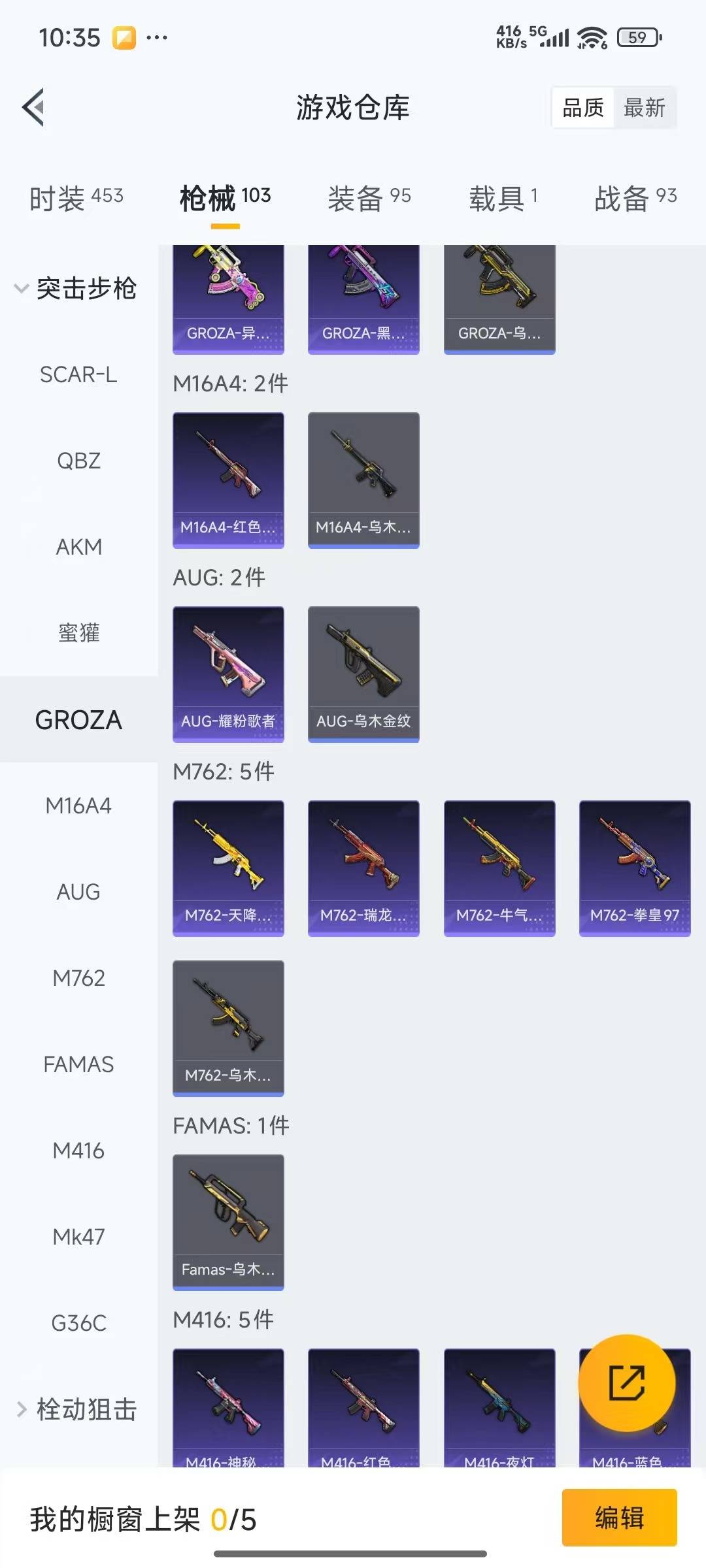
Task: Switch to the 载具 tab
Action: [503, 198]
